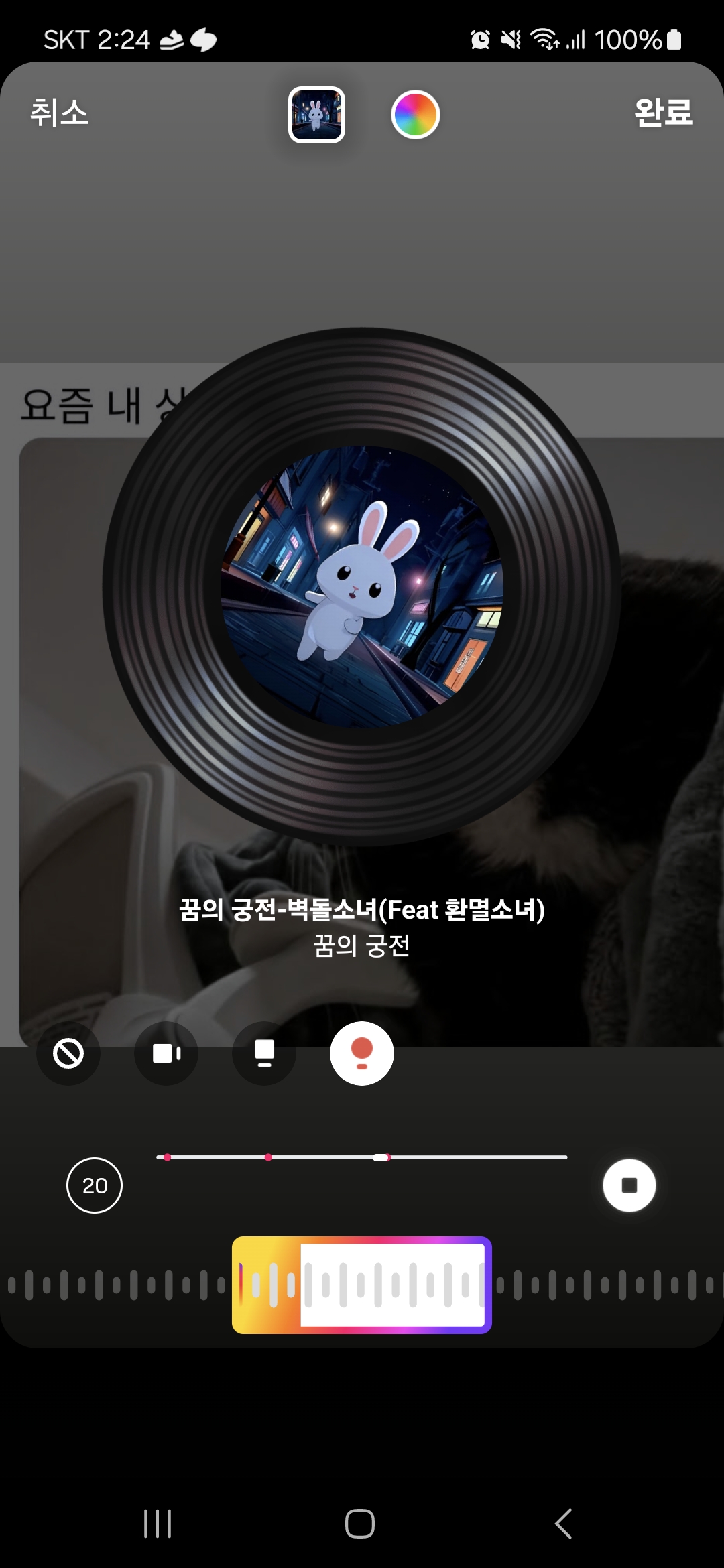Go back with the system back button
The height and width of the screenshot is (1568, 724).
click(564, 1524)
